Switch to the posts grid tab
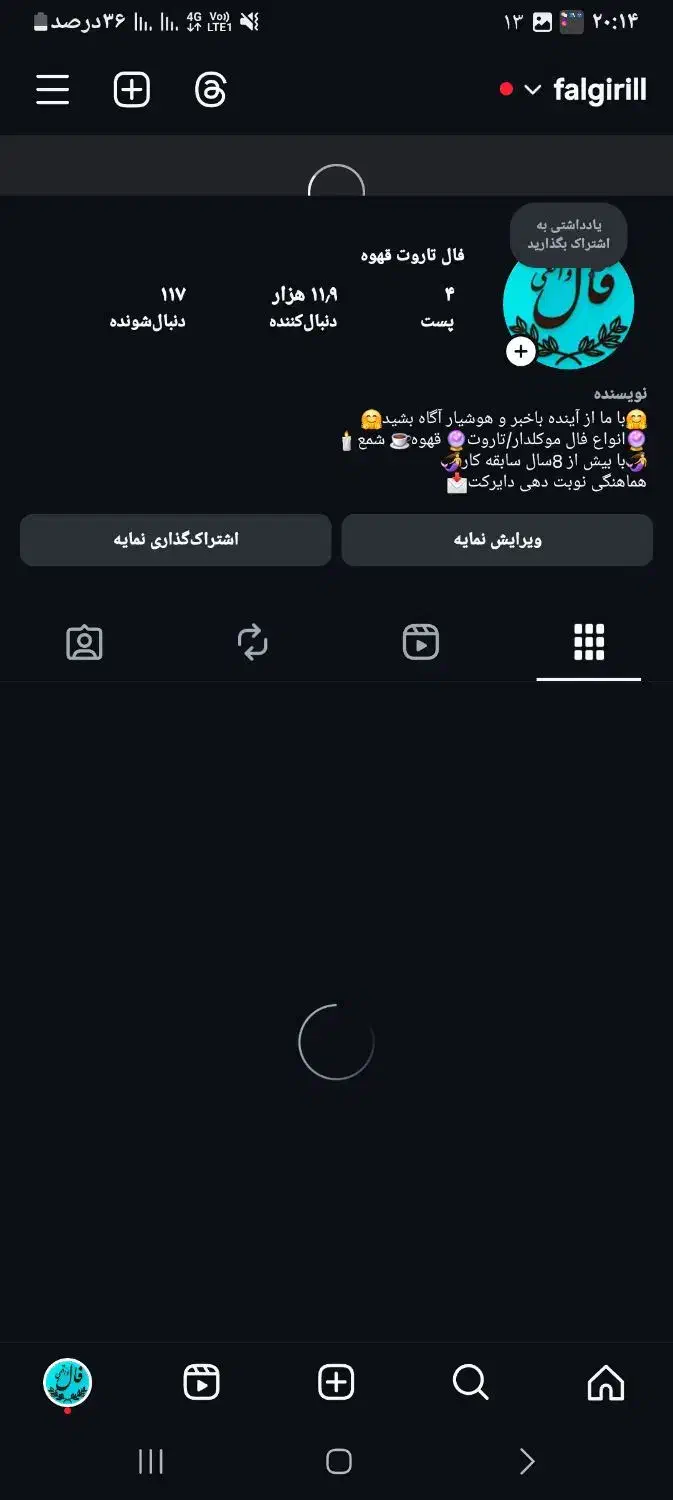 click(589, 642)
